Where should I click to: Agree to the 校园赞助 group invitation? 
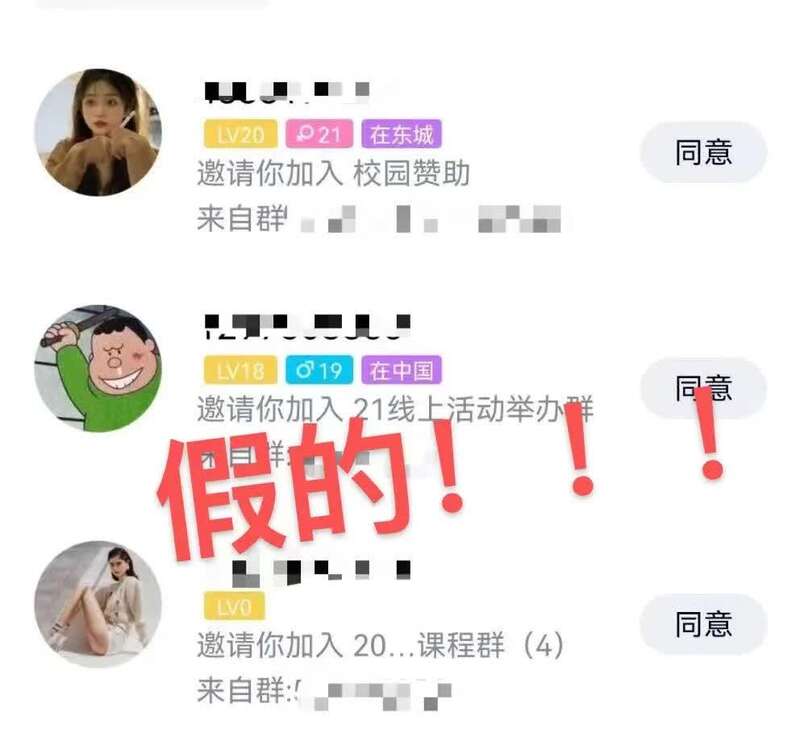(703, 153)
